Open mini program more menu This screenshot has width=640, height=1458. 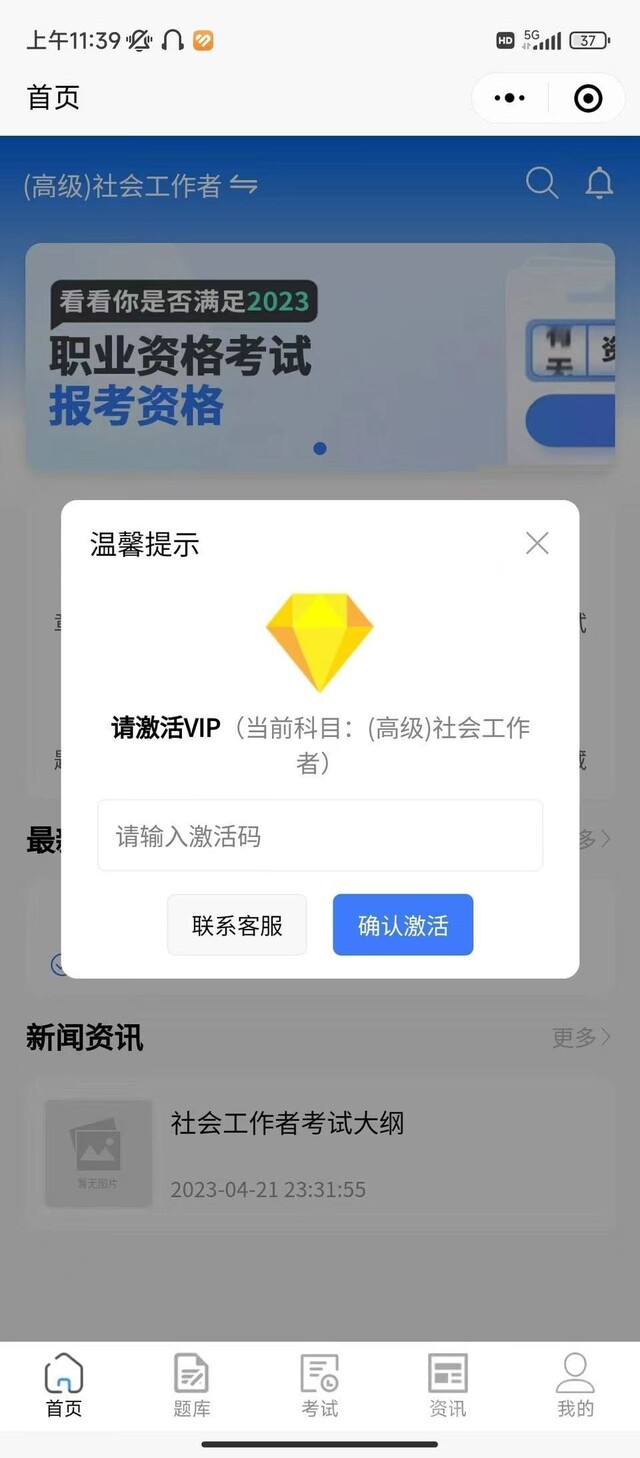510,98
